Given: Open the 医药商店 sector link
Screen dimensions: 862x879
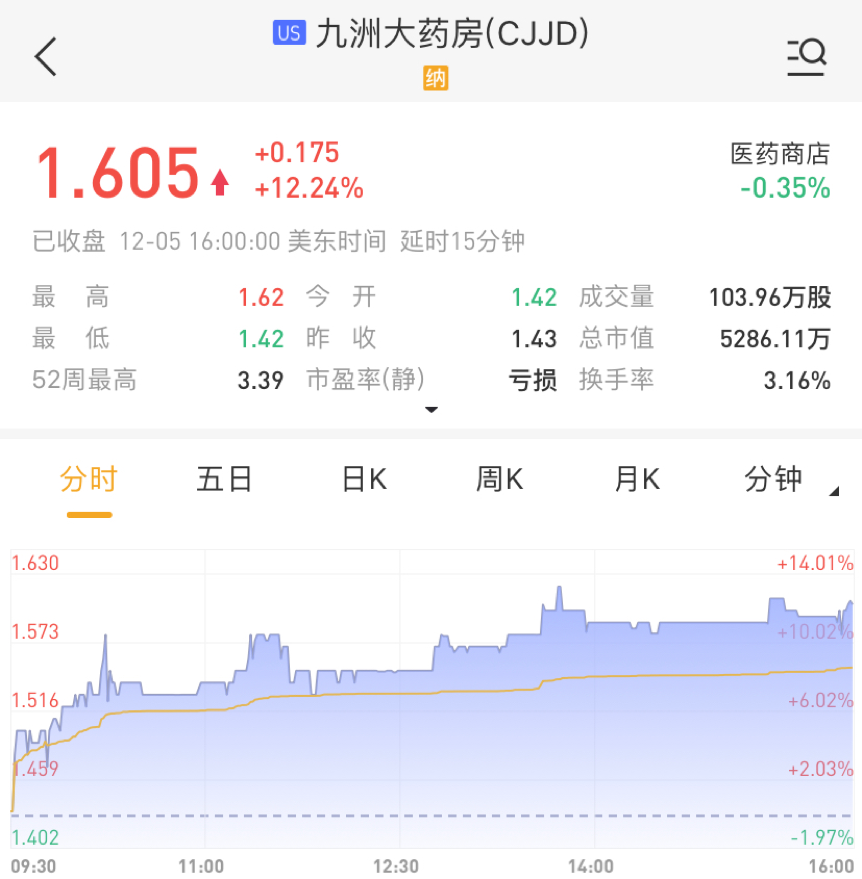Looking at the screenshot, I should (780, 155).
